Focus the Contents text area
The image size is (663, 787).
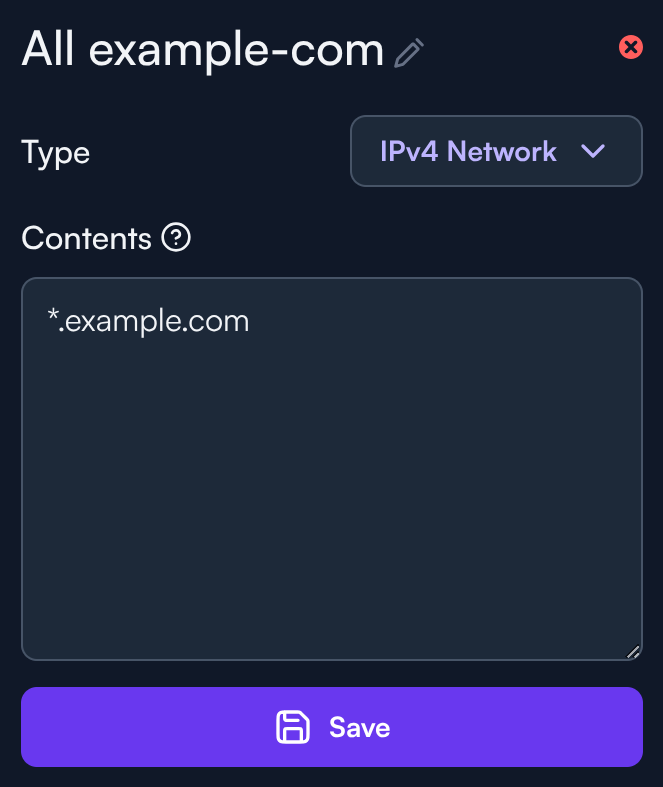tap(331, 470)
